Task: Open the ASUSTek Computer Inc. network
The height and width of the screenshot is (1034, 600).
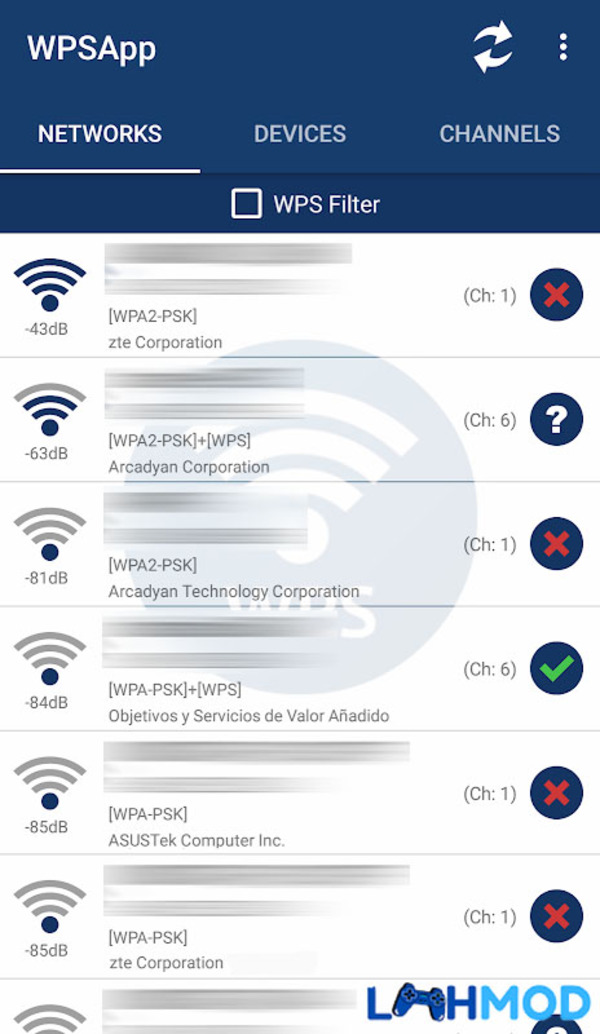Action: 300,793
